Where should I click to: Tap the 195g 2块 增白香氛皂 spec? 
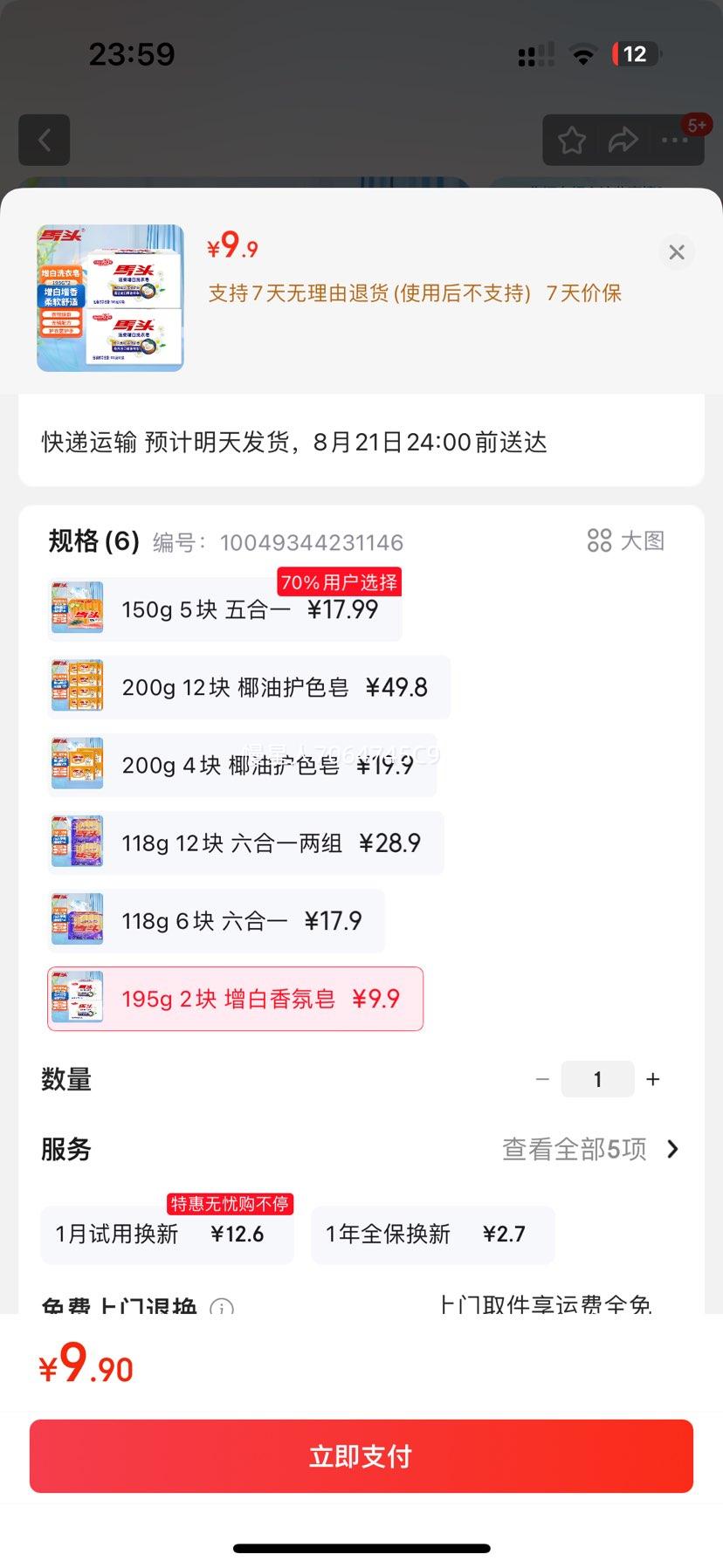click(x=235, y=999)
